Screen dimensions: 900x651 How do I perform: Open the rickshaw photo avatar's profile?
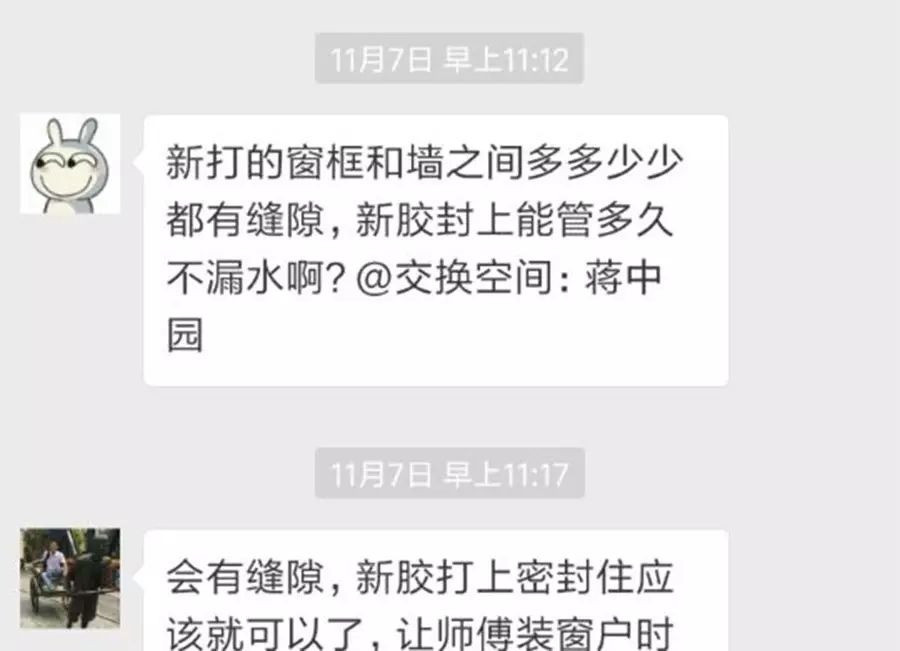[x=70, y=577]
